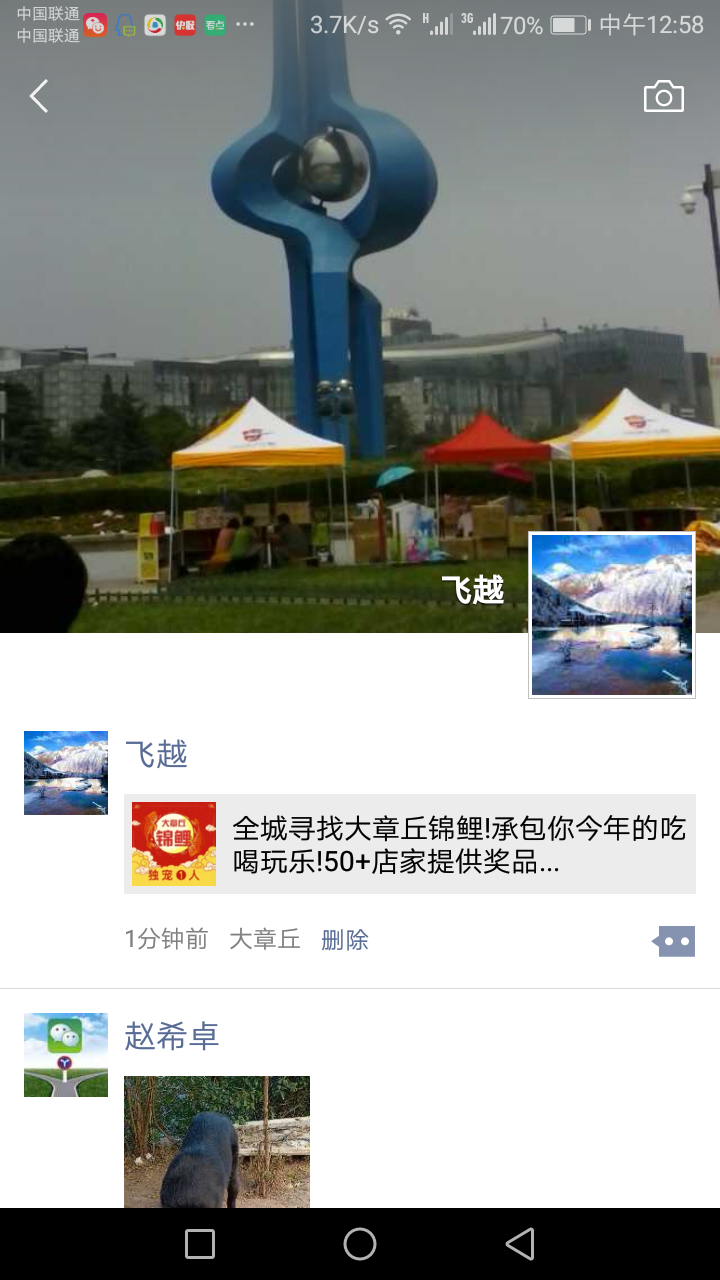This screenshot has height=1280, width=720.
Task: Go back using the top-left arrow
Action: point(39,97)
